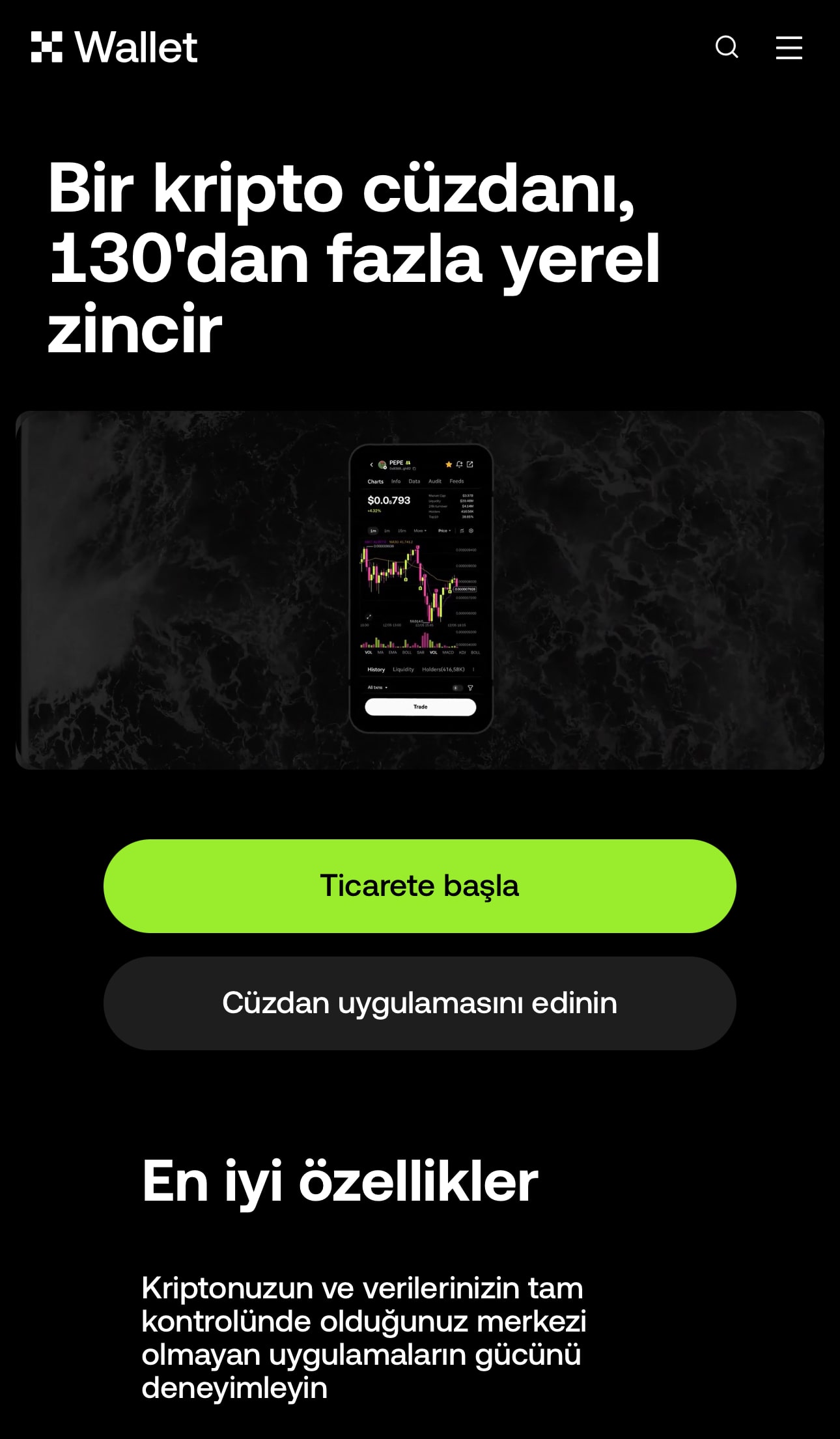The width and height of the screenshot is (840, 1439).
Task: Open the transaction filter funnel icon
Action: (470, 688)
